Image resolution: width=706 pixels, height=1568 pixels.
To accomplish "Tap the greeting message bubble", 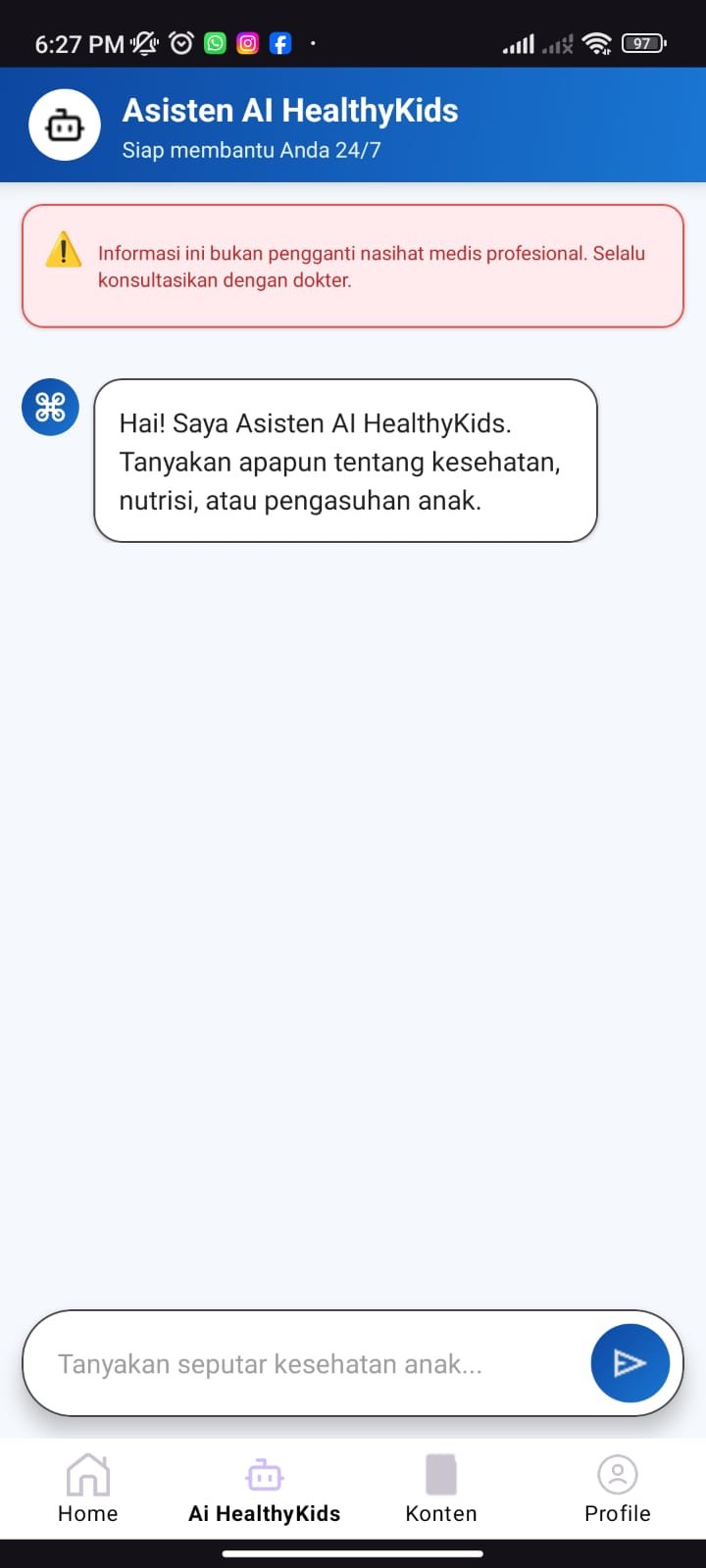I will pyautogui.click(x=345, y=461).
